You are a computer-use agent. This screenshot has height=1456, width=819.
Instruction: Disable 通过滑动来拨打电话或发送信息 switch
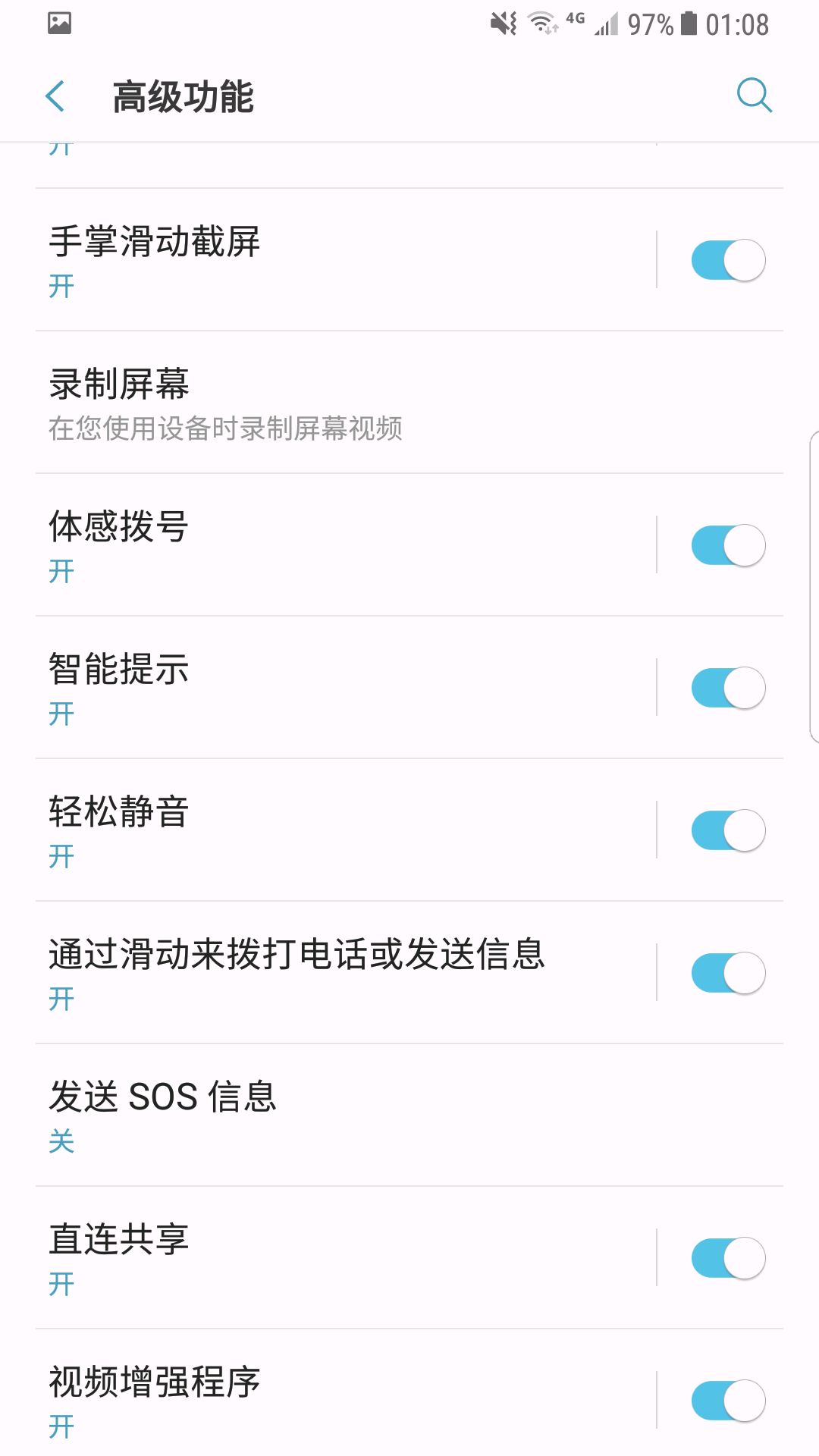727,973
